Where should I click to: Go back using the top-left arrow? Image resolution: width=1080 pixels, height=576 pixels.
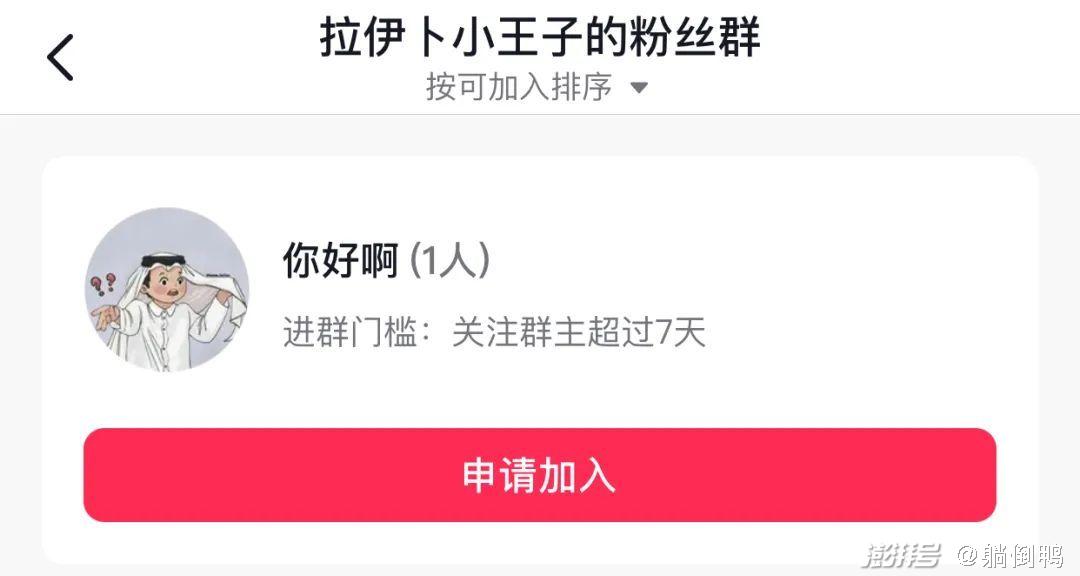click(x=61, y=57)
